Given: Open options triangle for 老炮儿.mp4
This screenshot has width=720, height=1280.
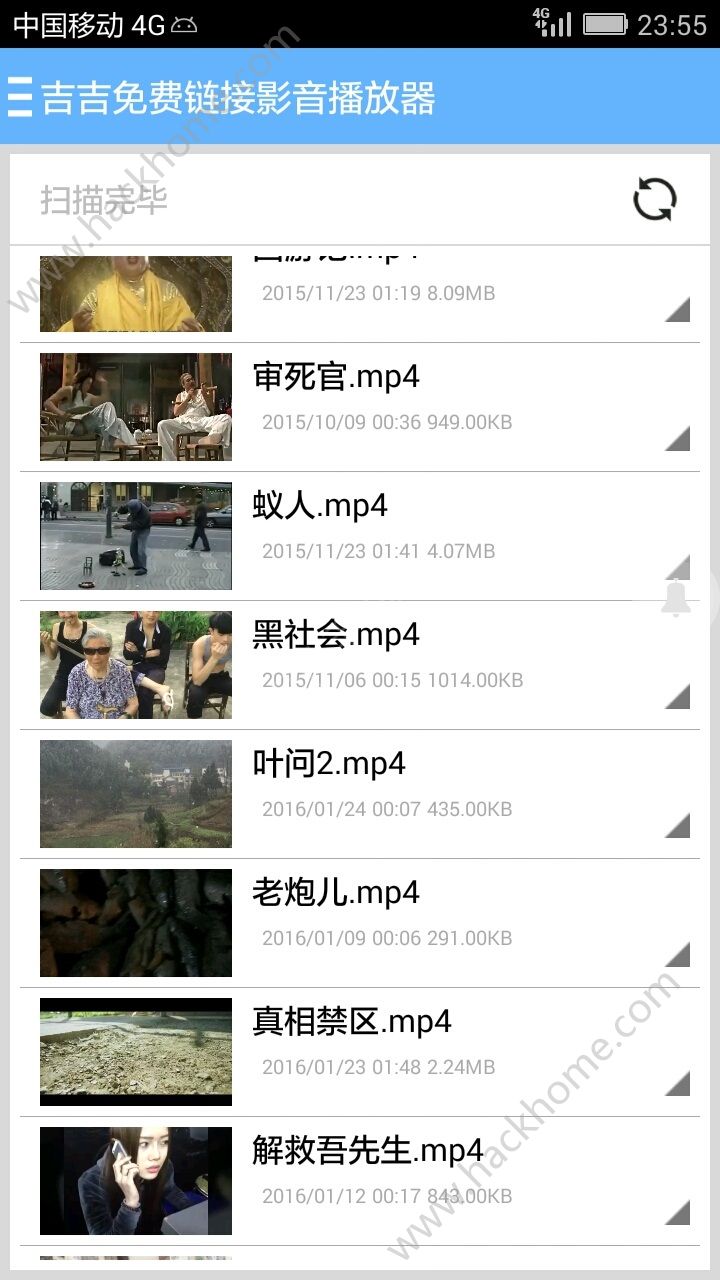Looking at the screenshot, I should click(x=678, y=955).
